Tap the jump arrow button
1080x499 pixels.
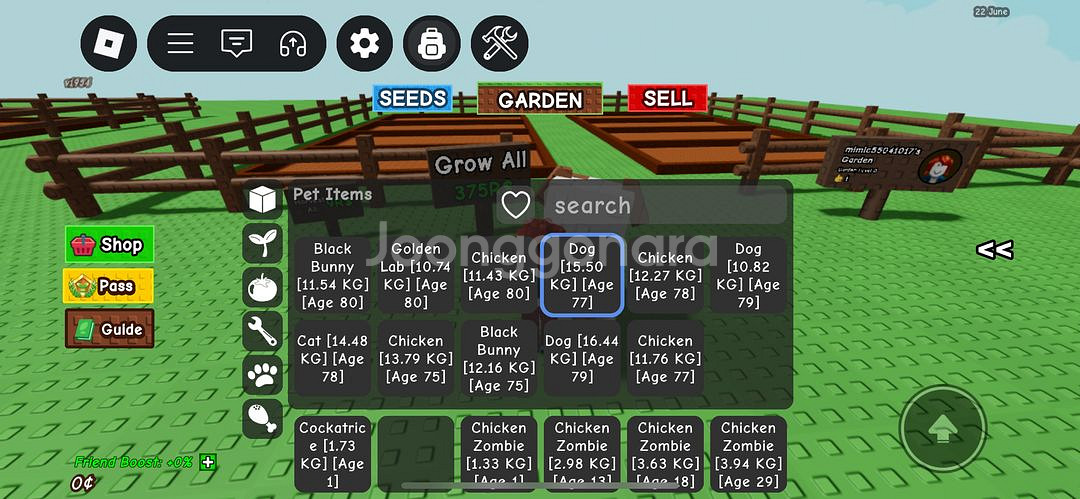coord(943,428)
